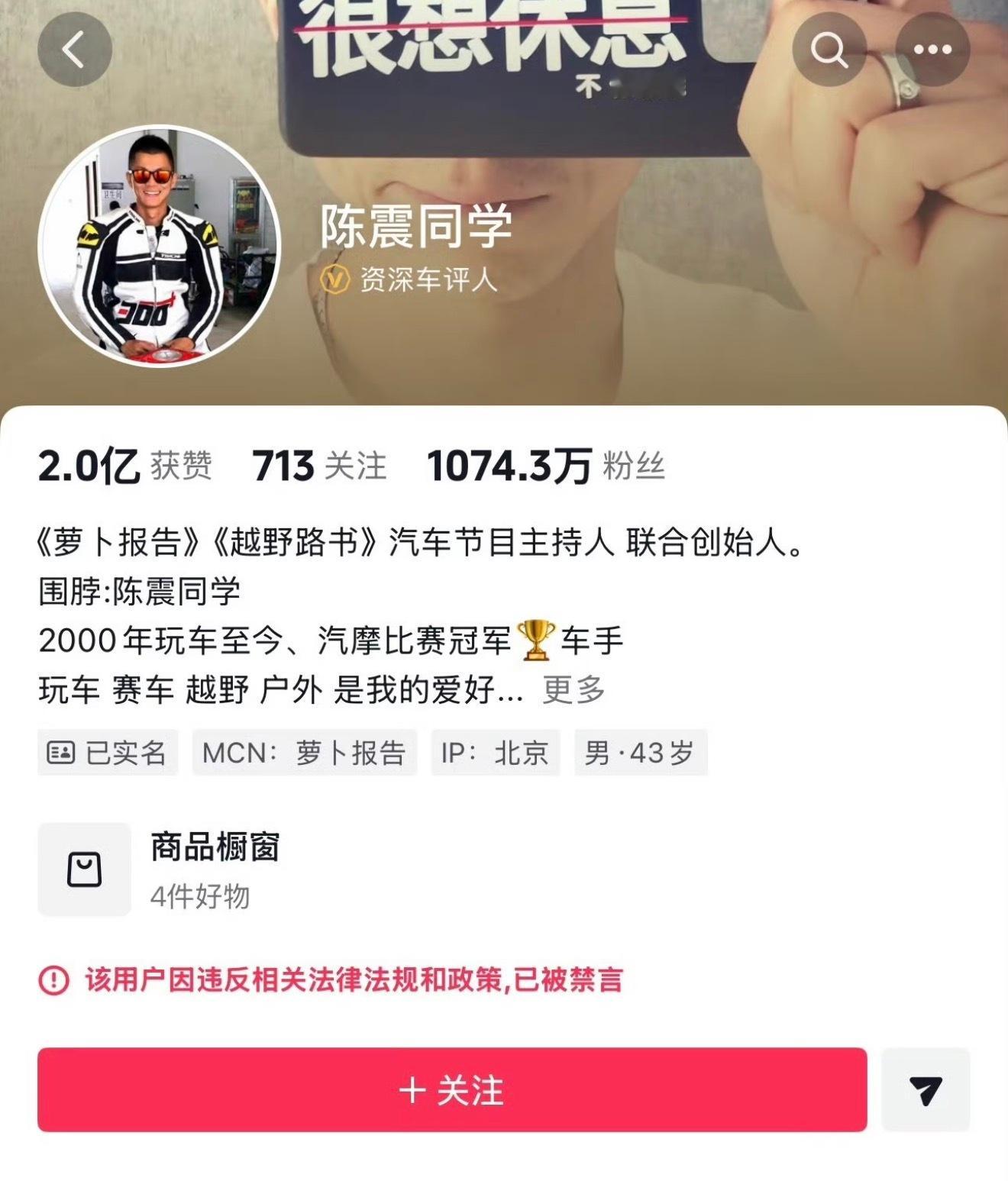
Task: Open the MCN：萝卜报告 tag
Action: click(x=304, y=753)
